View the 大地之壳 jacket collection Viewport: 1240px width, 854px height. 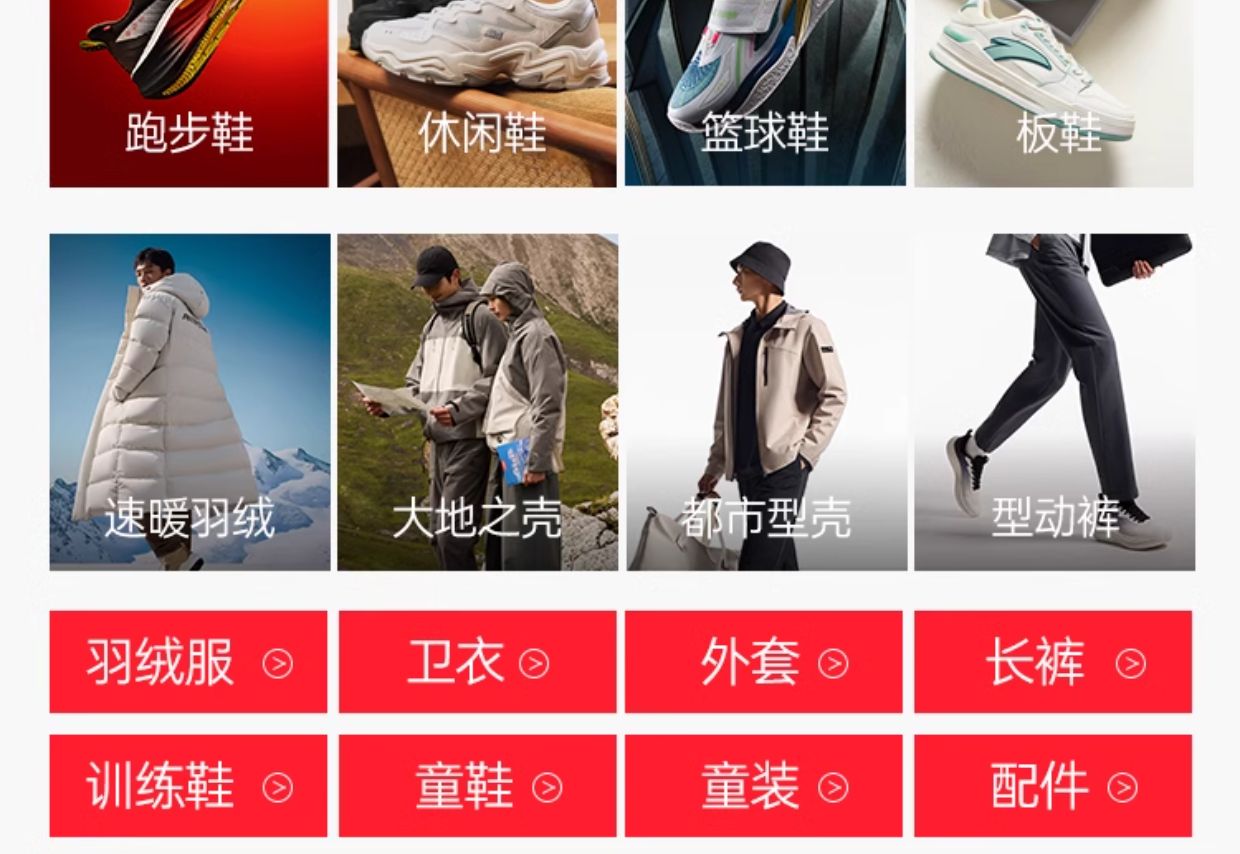tap(477, 402)
